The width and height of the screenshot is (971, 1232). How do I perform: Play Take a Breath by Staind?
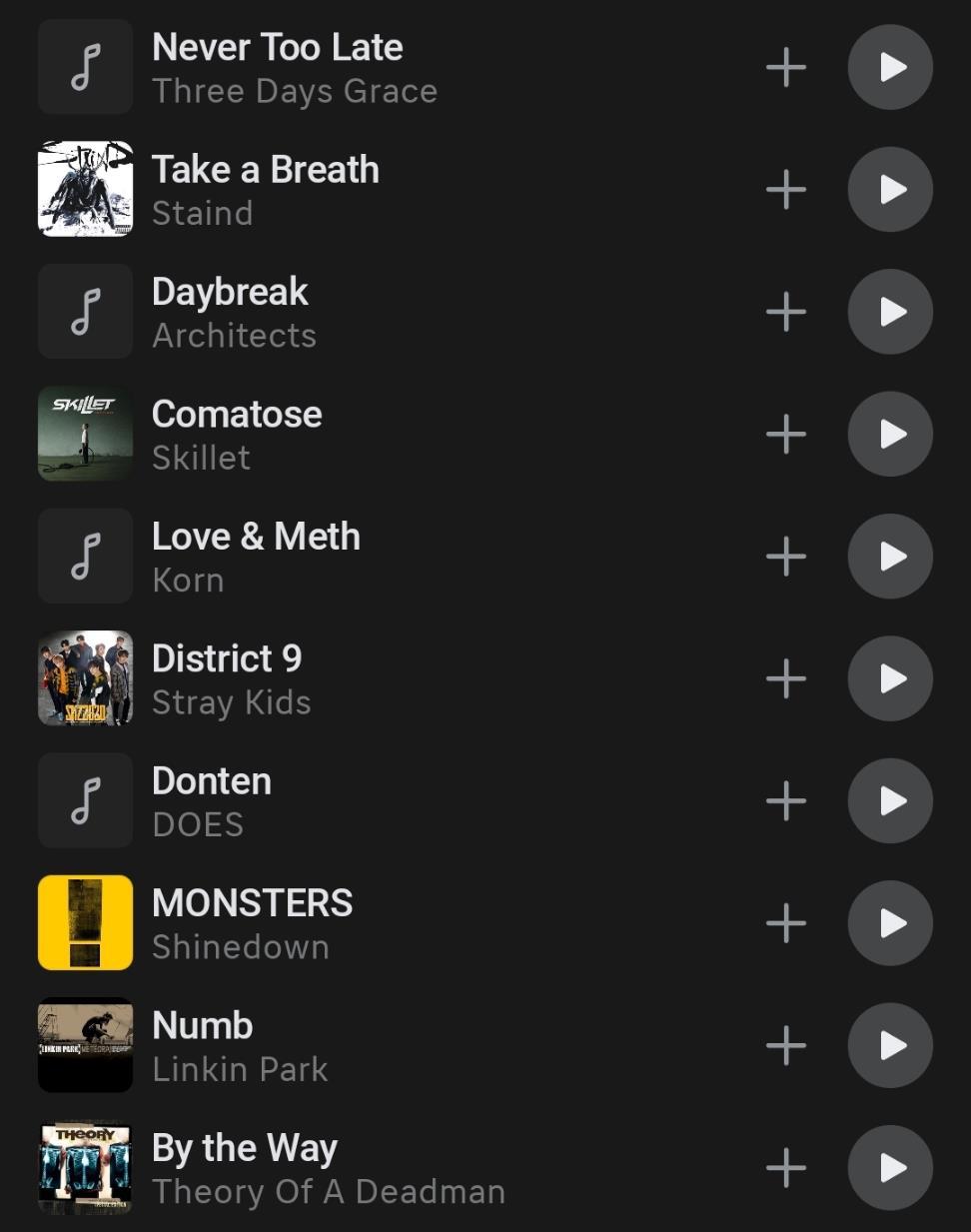pyautogui.click(x=890, y=190)
